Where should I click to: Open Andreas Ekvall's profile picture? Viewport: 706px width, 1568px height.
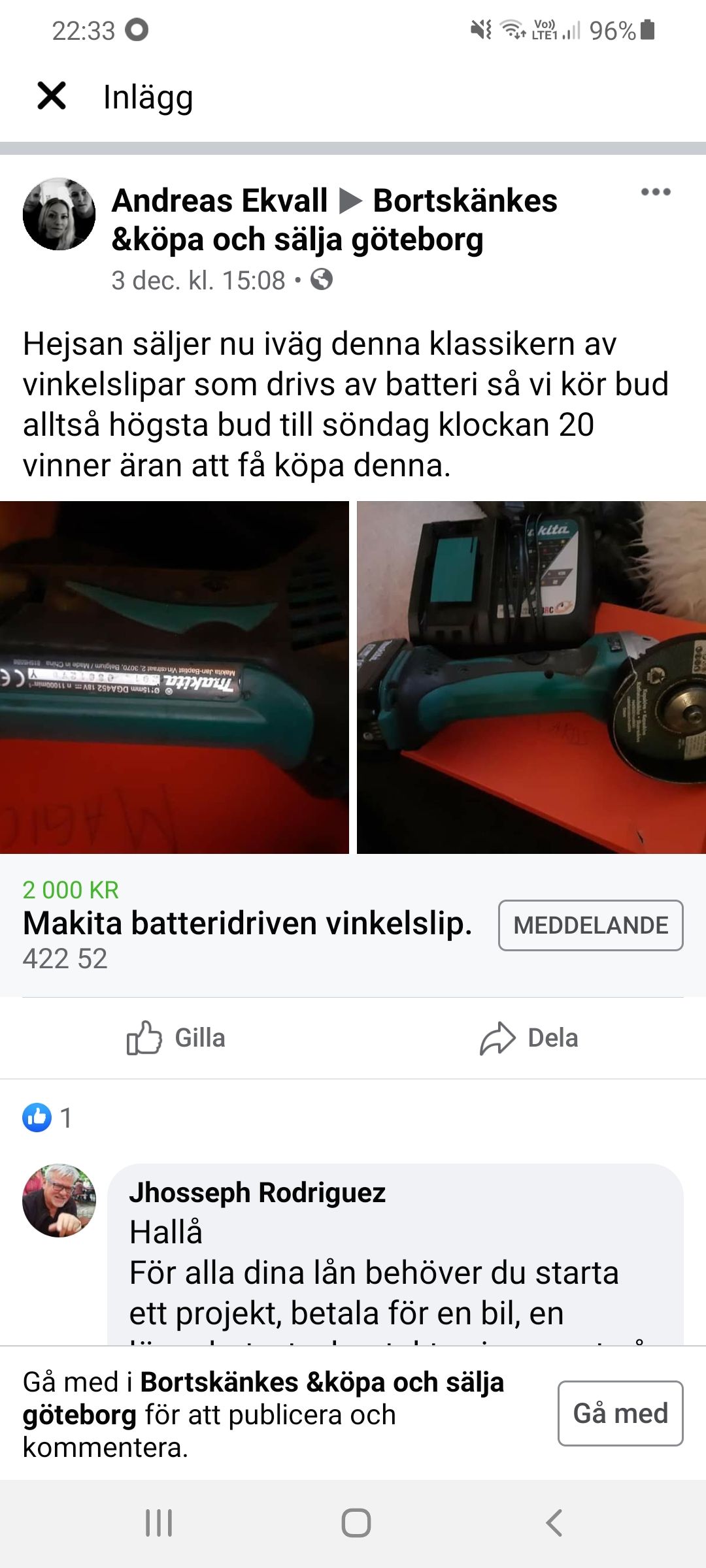click(59, 214)
